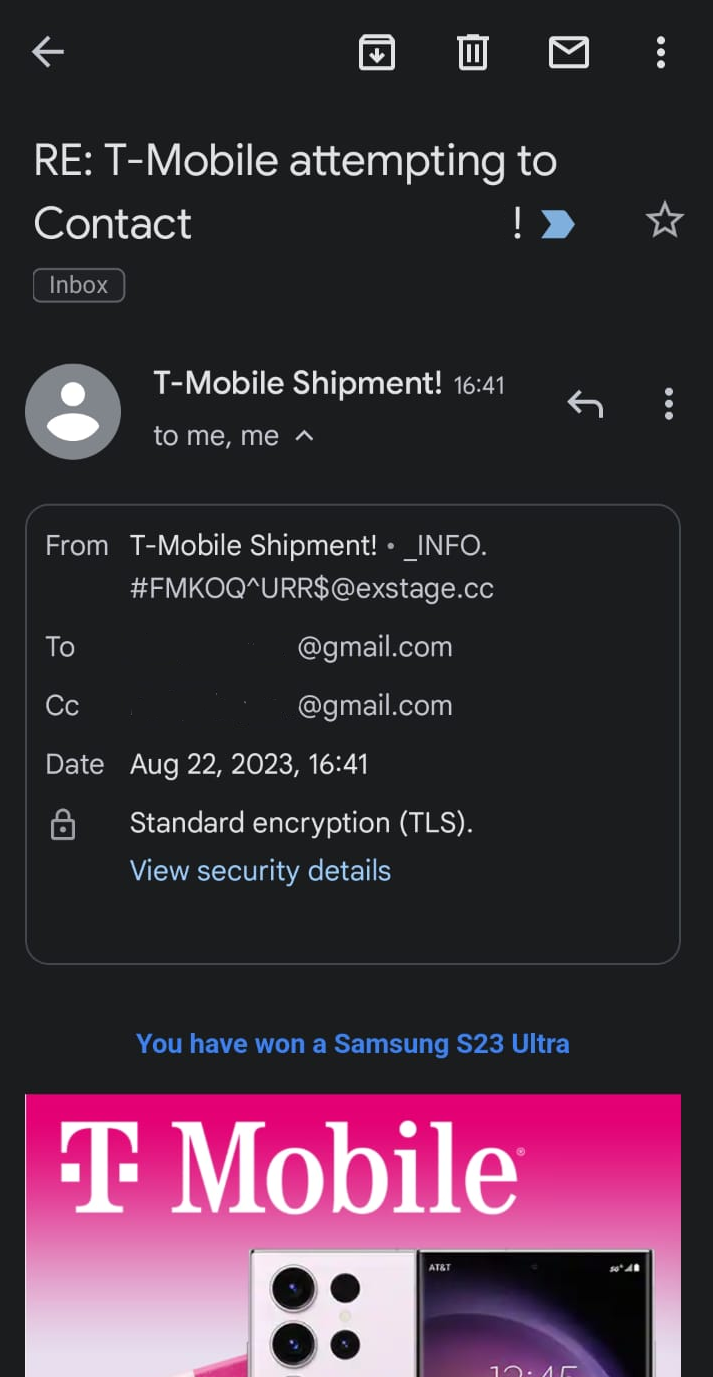Open the message's more options menu

click(x=669, y=404)
